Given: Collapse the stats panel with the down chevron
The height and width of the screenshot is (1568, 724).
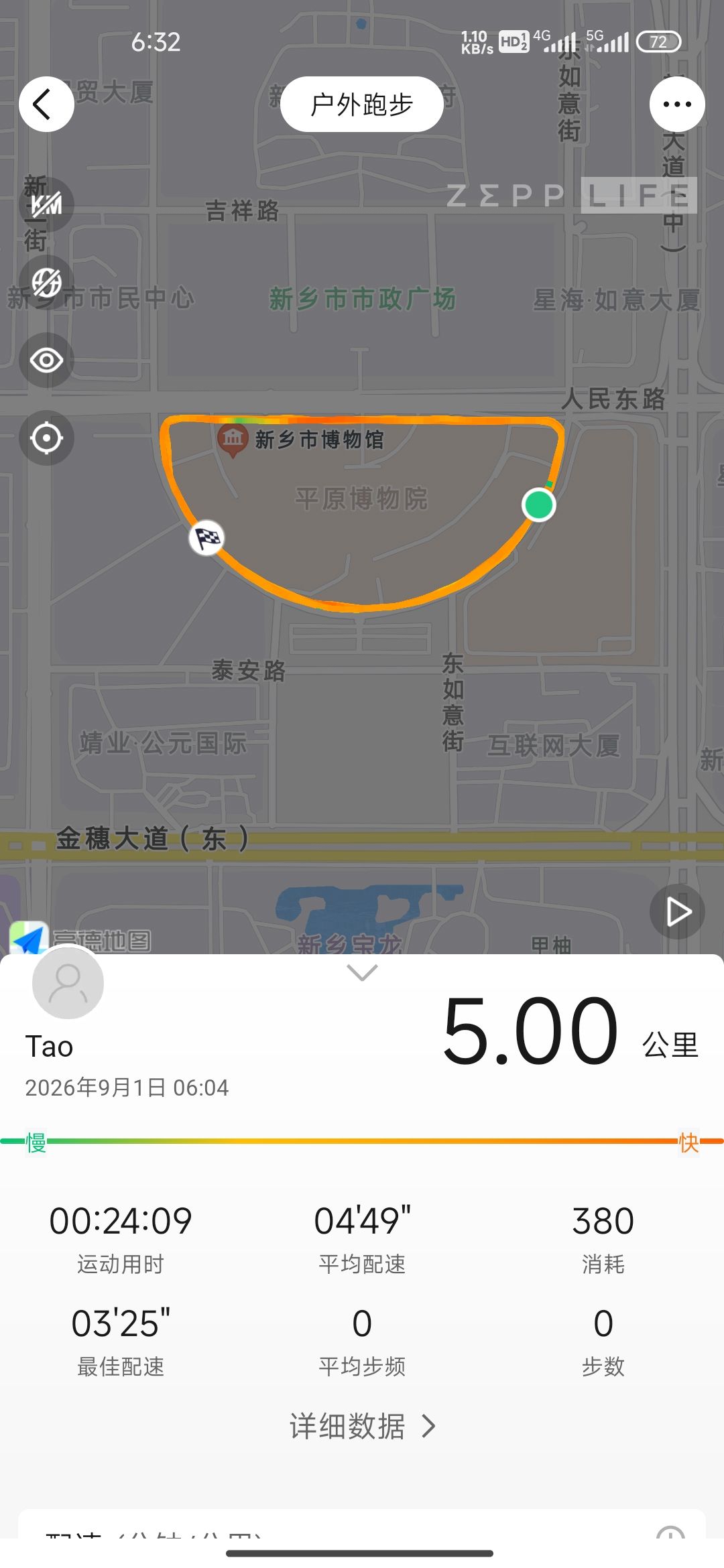Looking at the screenshot, I should point(362,972).
